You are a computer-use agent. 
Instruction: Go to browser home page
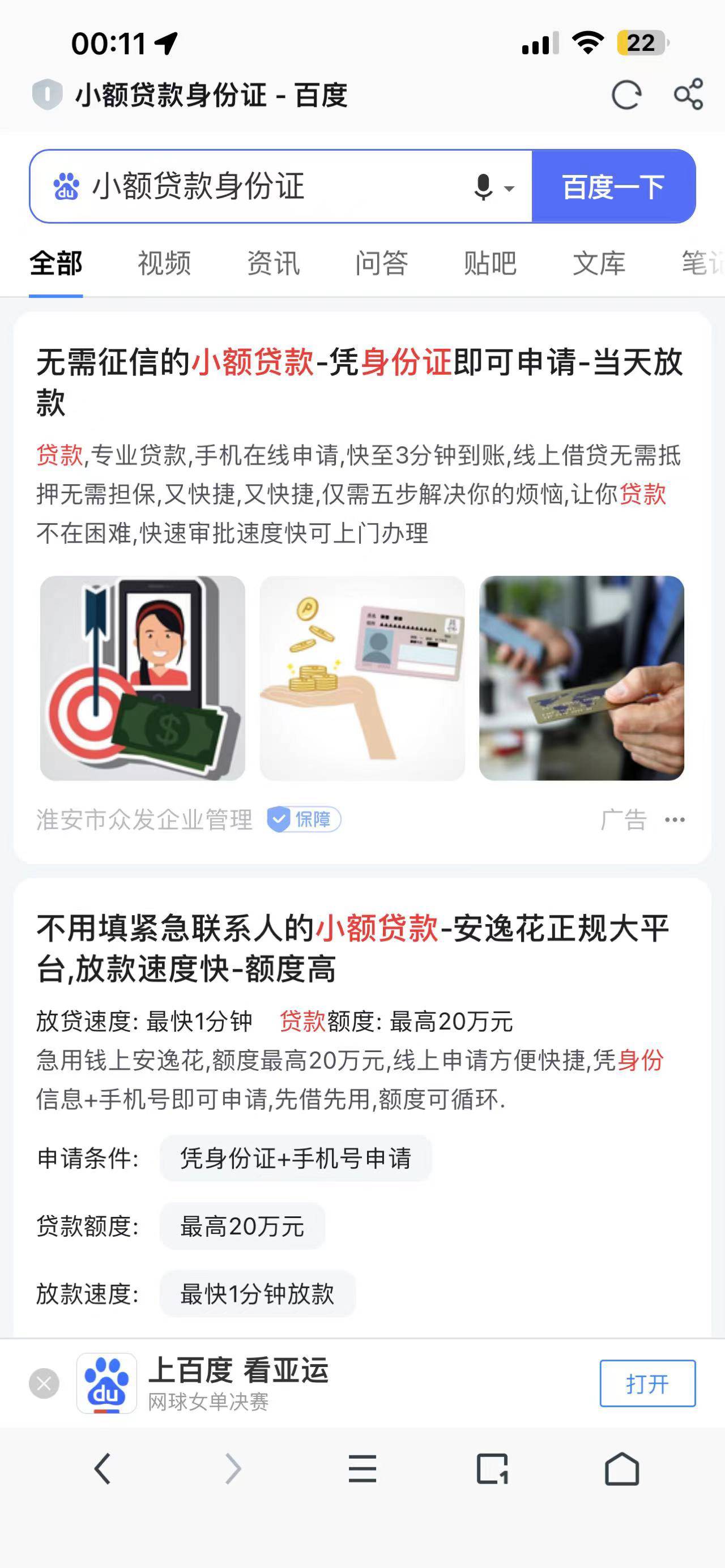tap(621, 1469)
